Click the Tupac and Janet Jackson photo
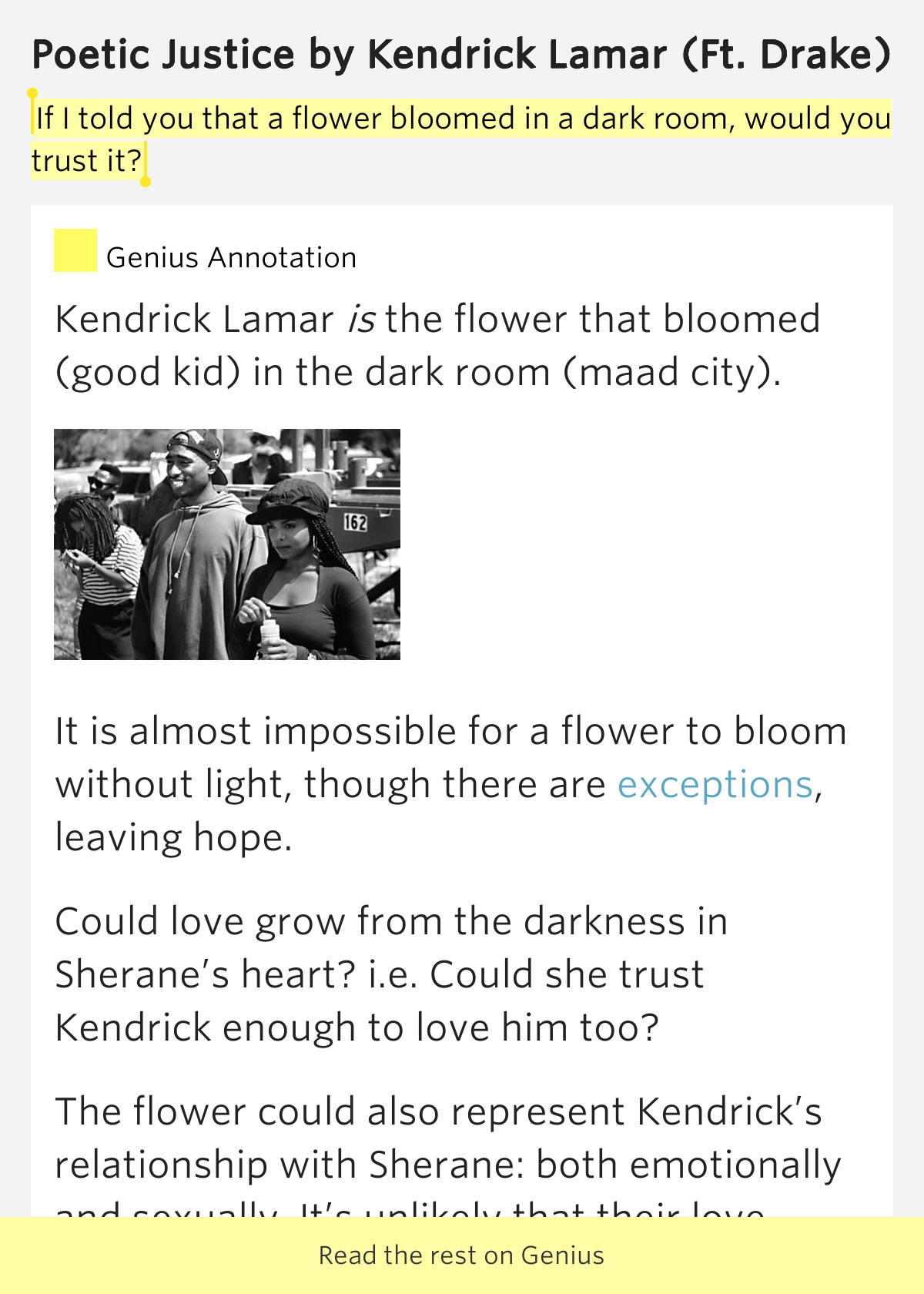The image size is (924, 1294). [227, 545]
